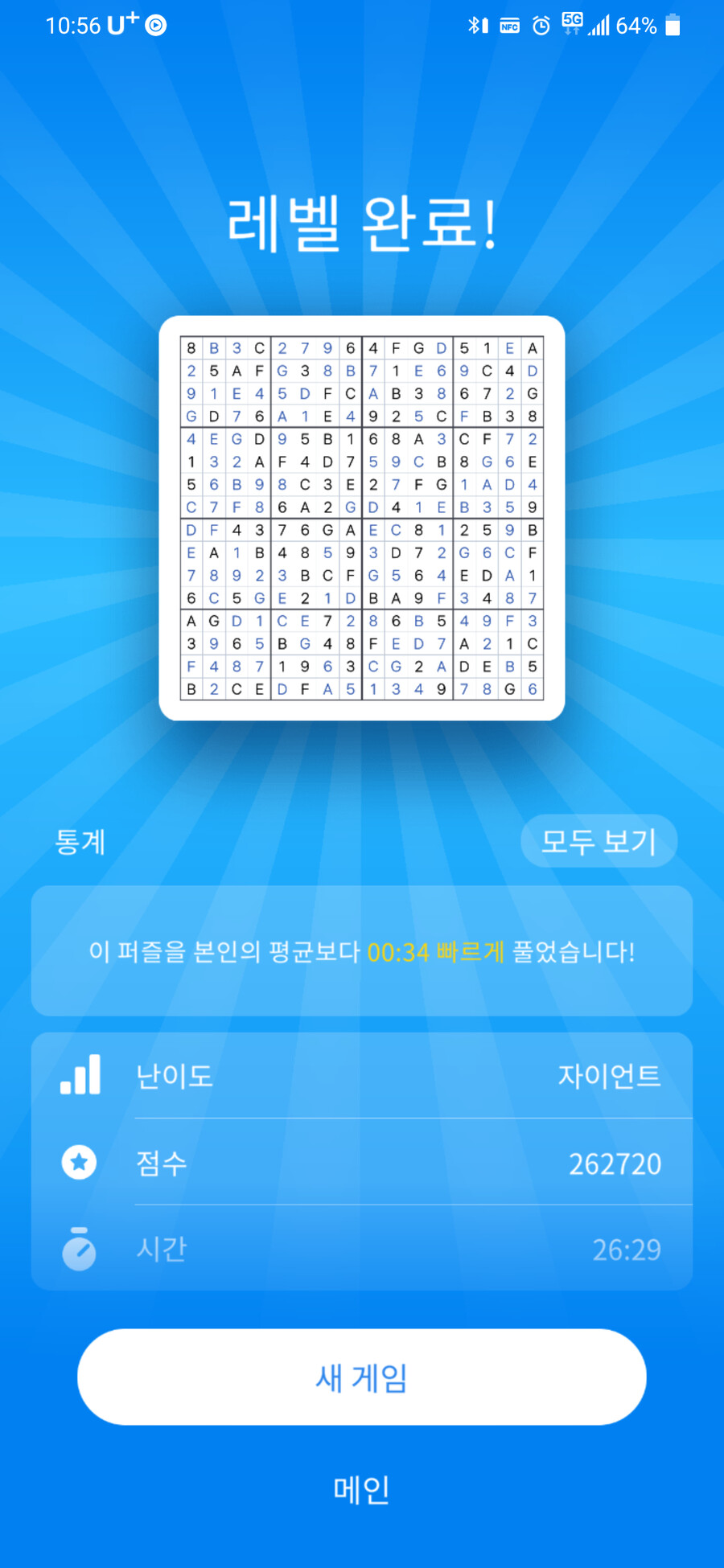
Task: Tap the stopwatch icon beside 시간
Action: click(x=78, y=1249)
